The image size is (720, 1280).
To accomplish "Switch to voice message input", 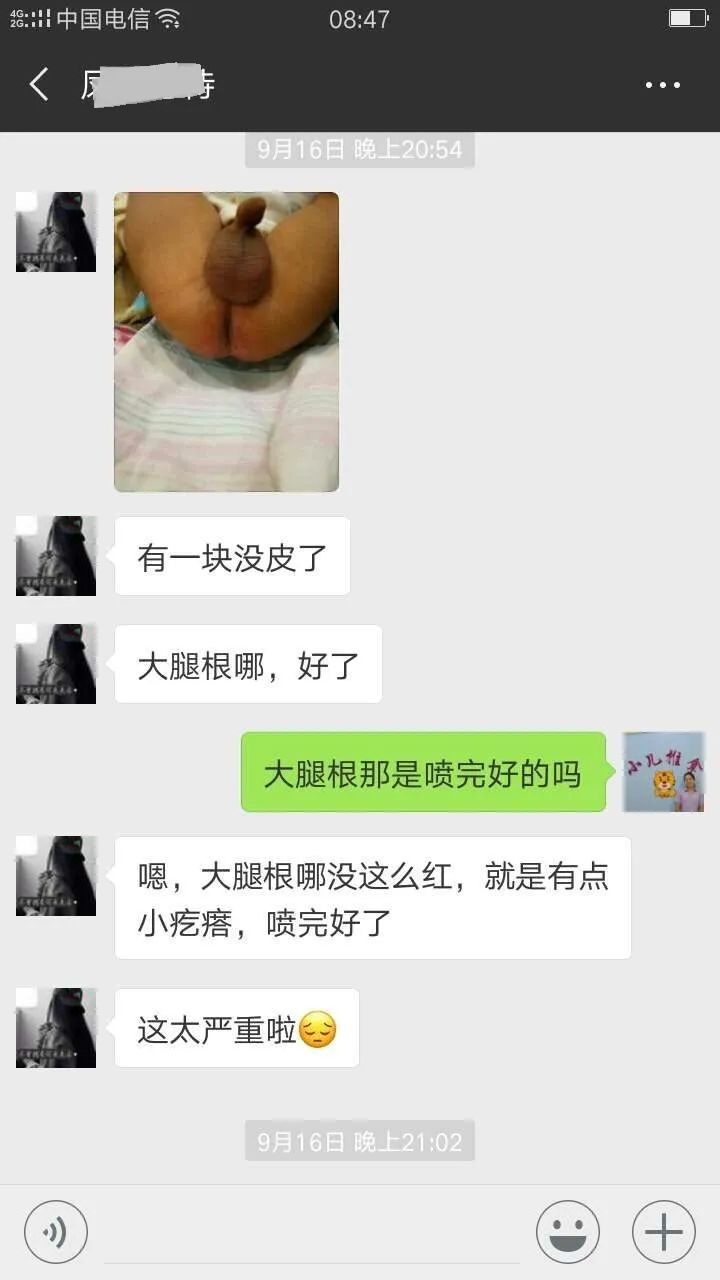I will click(x=56, y=1232).
